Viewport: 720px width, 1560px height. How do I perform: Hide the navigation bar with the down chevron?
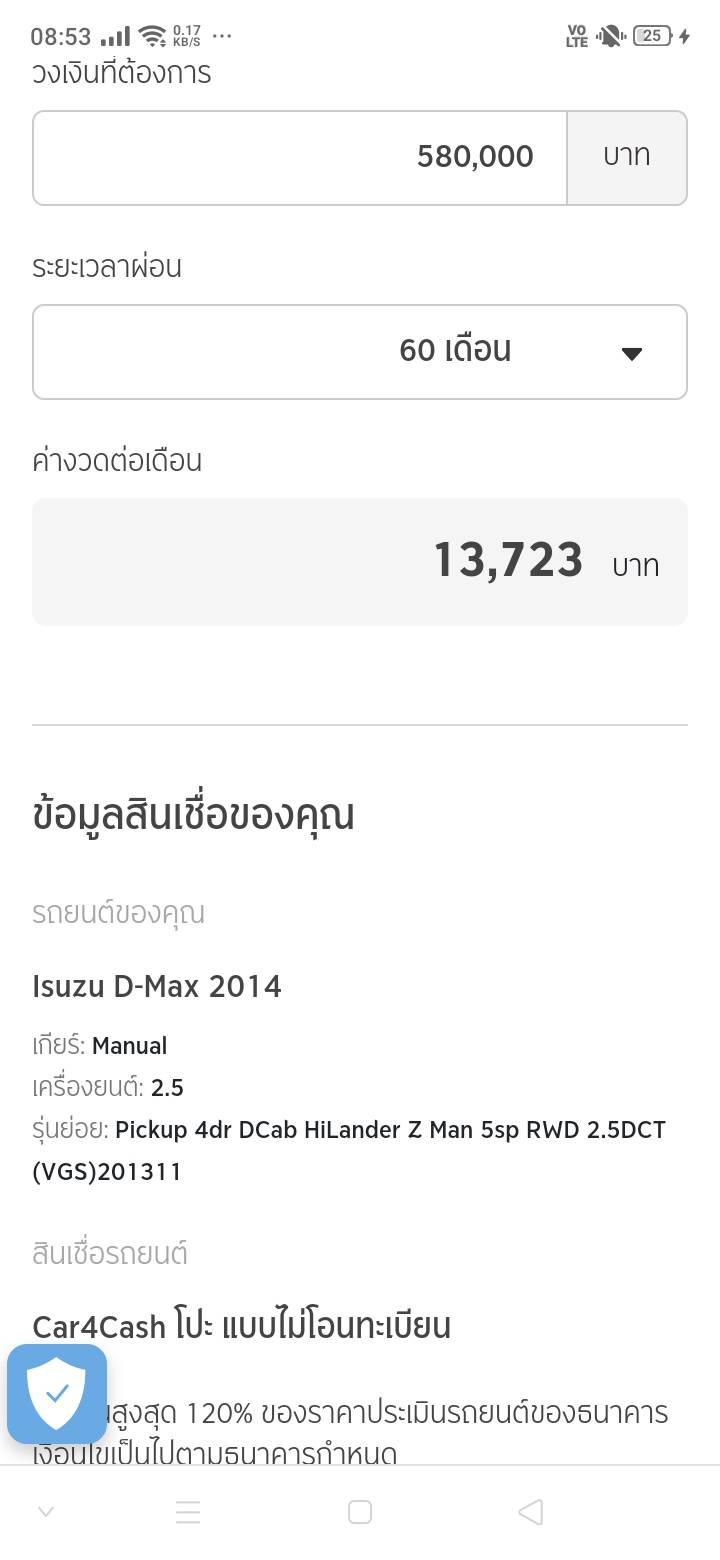point(46,1512)
